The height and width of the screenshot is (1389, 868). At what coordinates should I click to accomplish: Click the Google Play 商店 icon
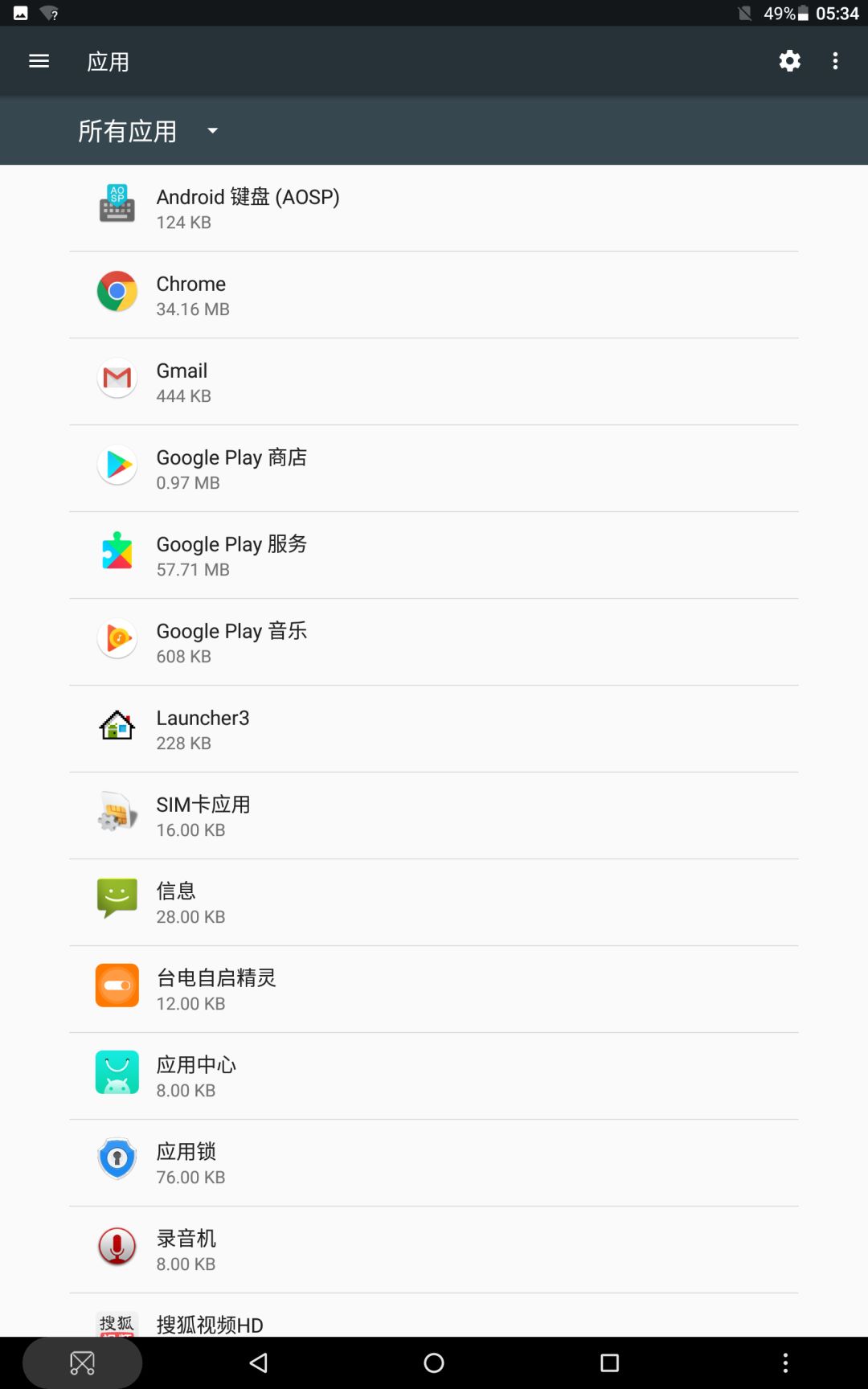click(116, 465)
